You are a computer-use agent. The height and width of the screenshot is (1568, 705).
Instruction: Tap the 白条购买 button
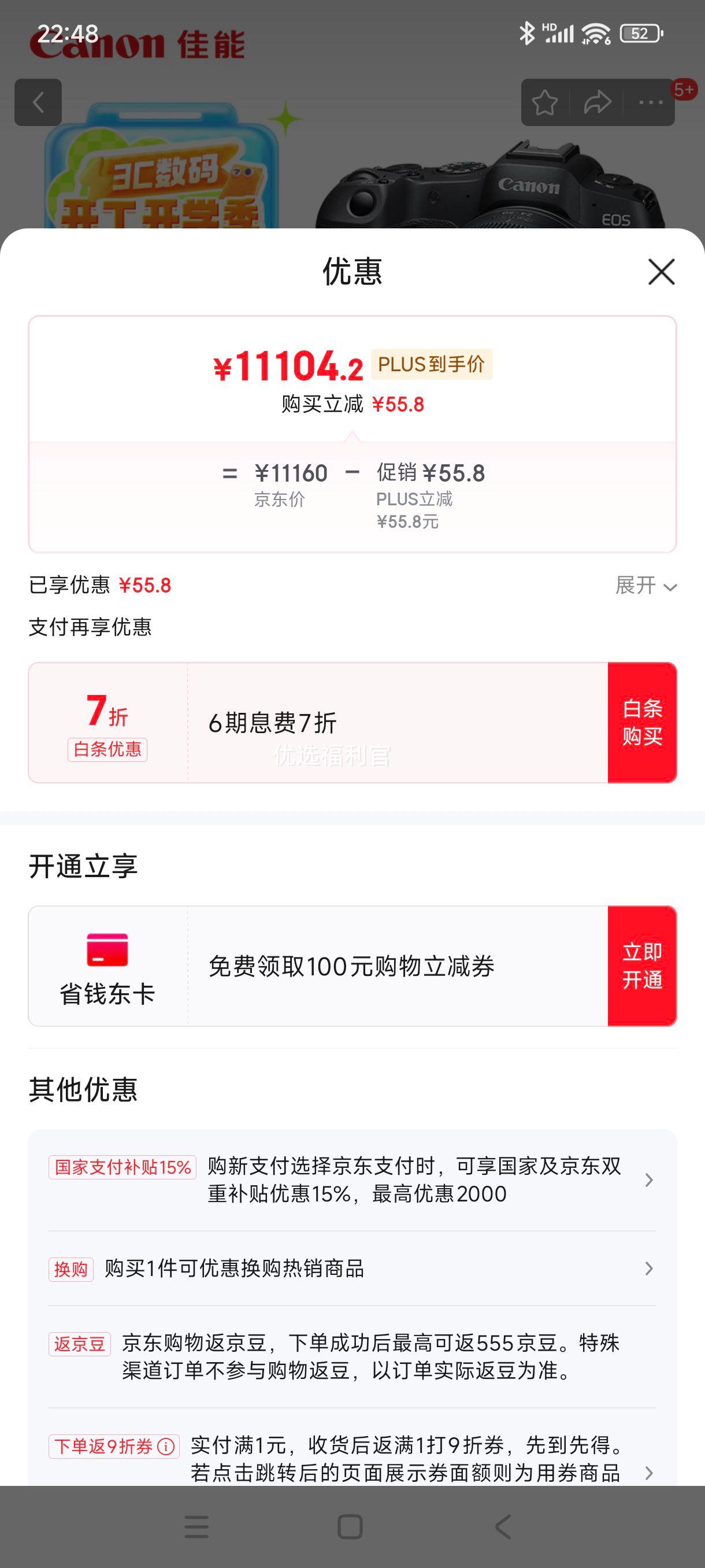click(642, 723)
